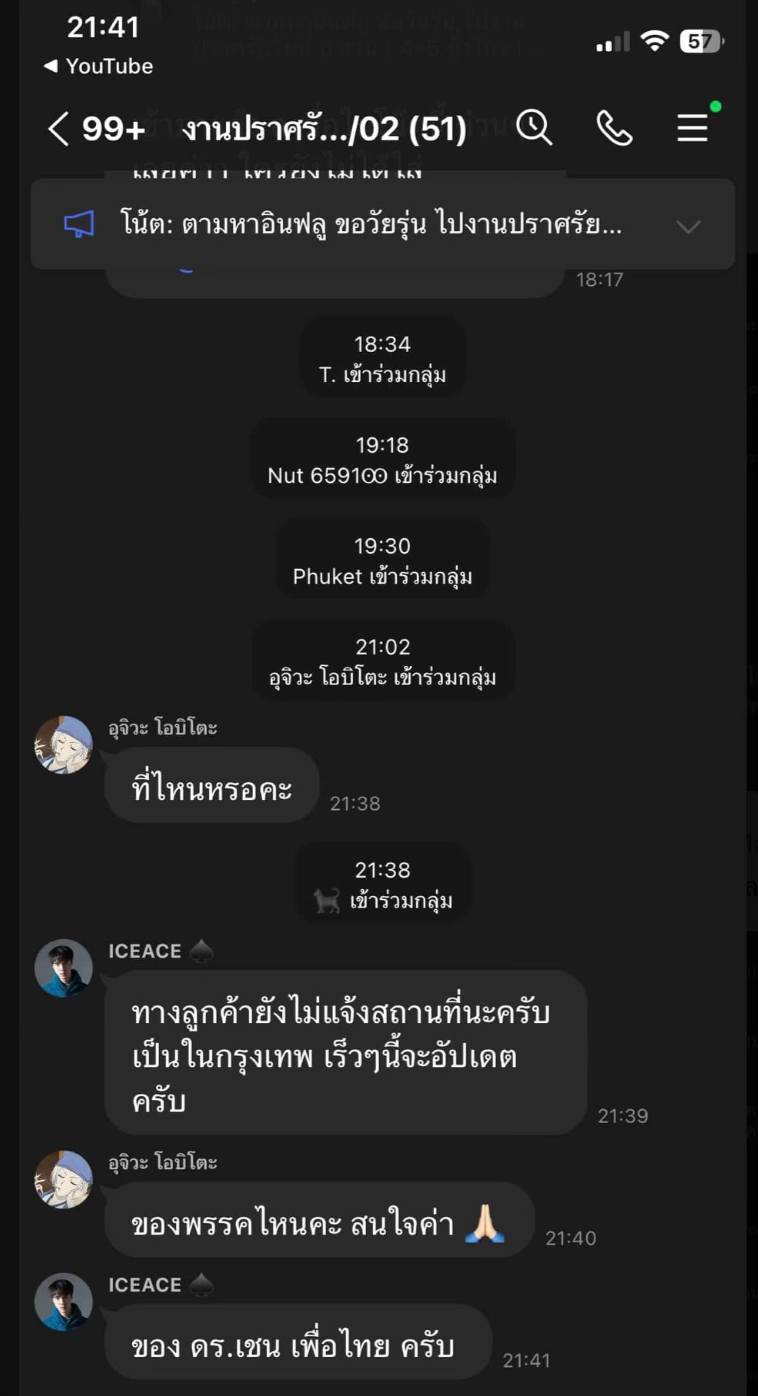The width and height of the screenshot is (758, 1396).
Task: View อุจิวะ โอบิโตะ's profile picture
Action: [64, 745]
